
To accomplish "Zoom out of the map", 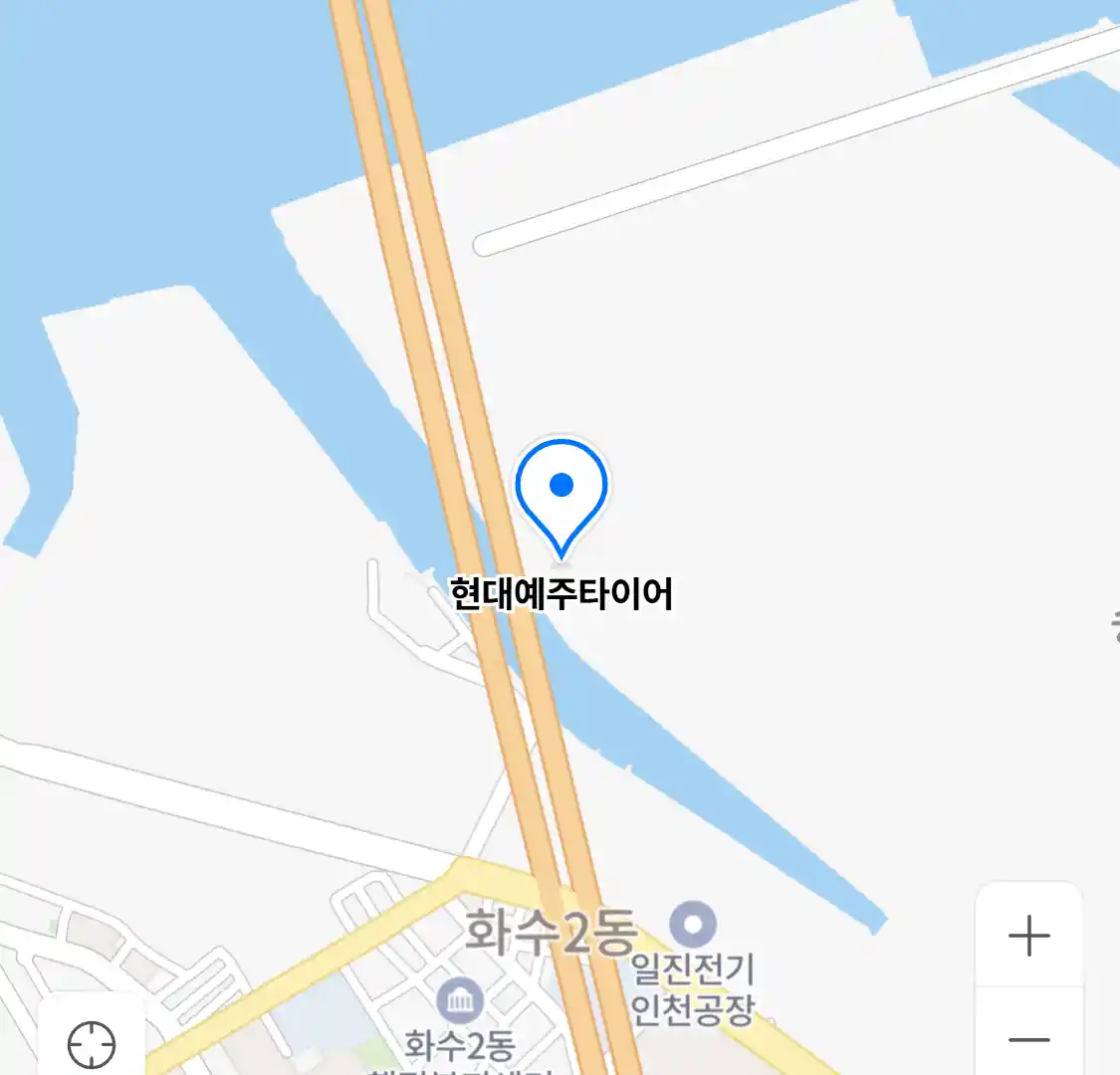I will click(1028, 1040).
